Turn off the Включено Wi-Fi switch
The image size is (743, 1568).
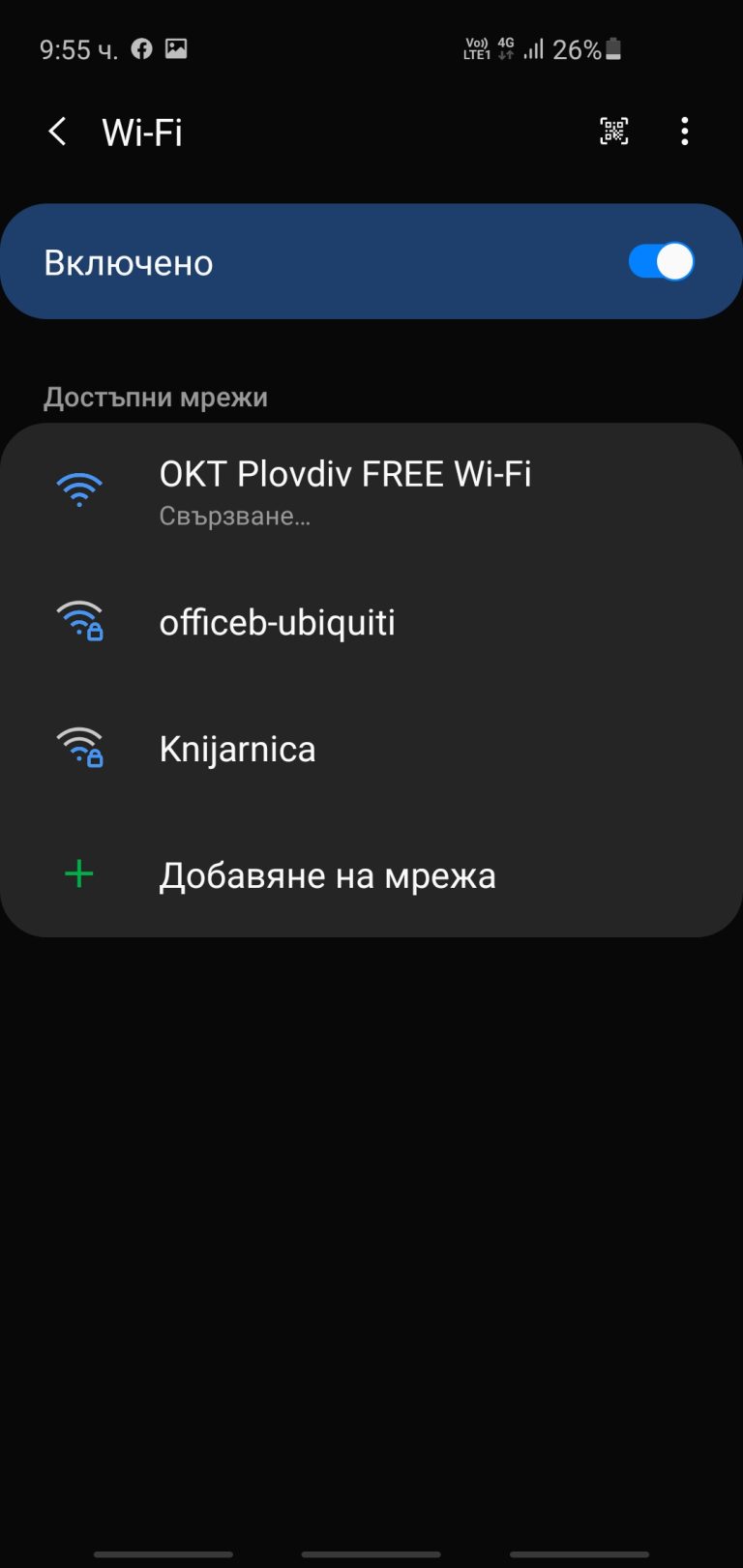point(662,261)
